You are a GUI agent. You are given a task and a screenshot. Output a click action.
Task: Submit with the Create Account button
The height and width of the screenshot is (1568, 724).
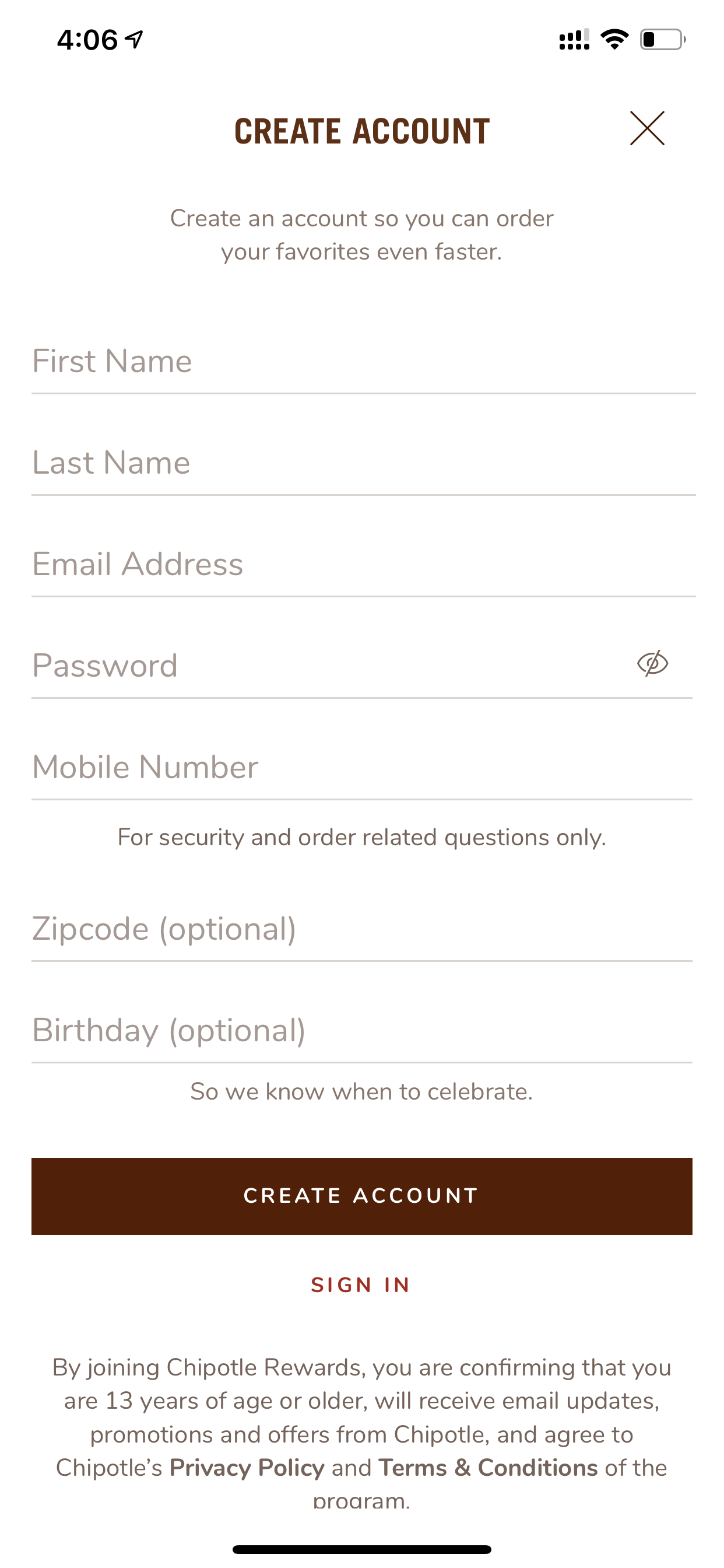(362, 1196)
